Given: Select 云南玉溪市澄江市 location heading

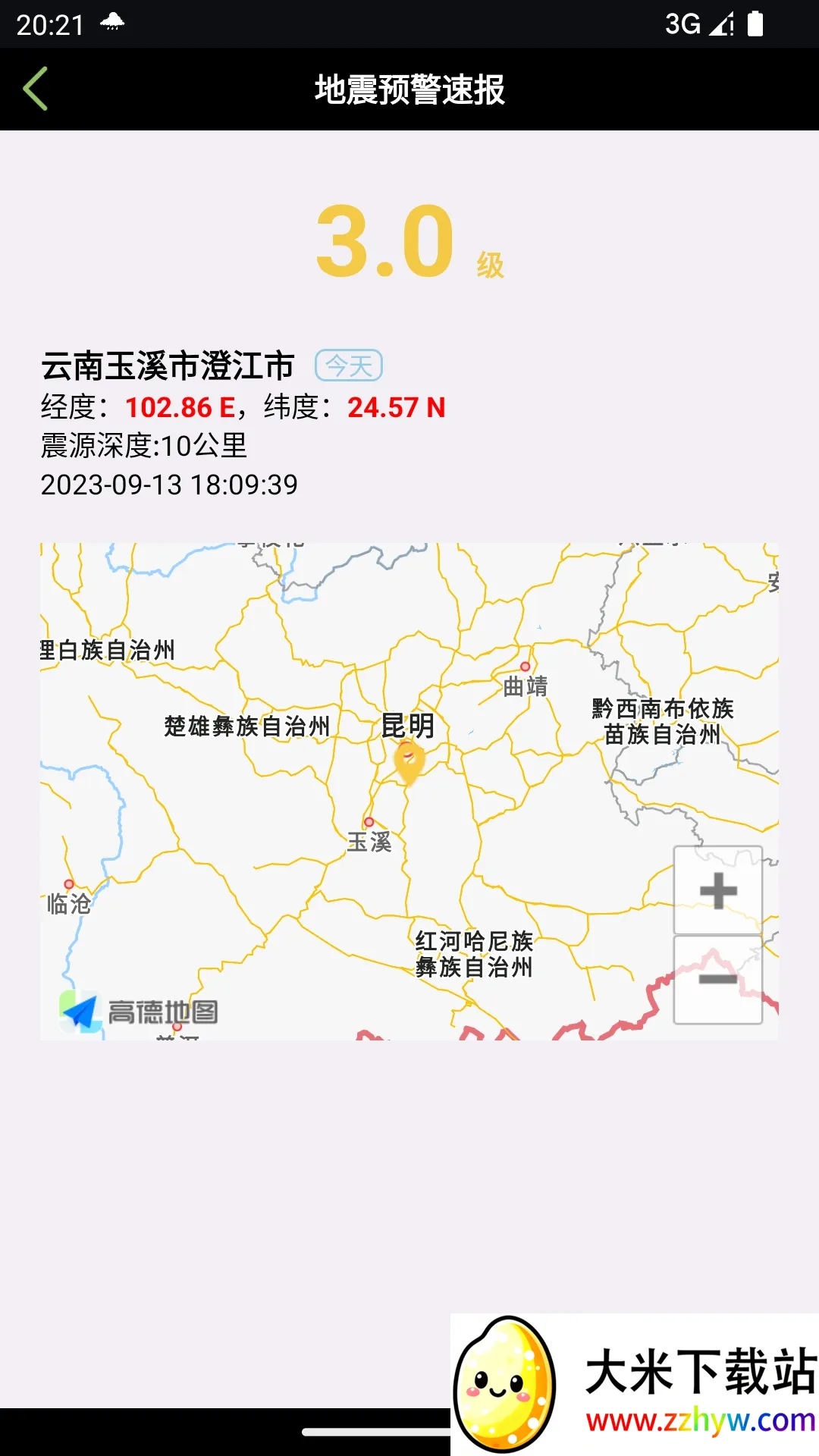Looking at the screenshot, I should pos(168,364).
